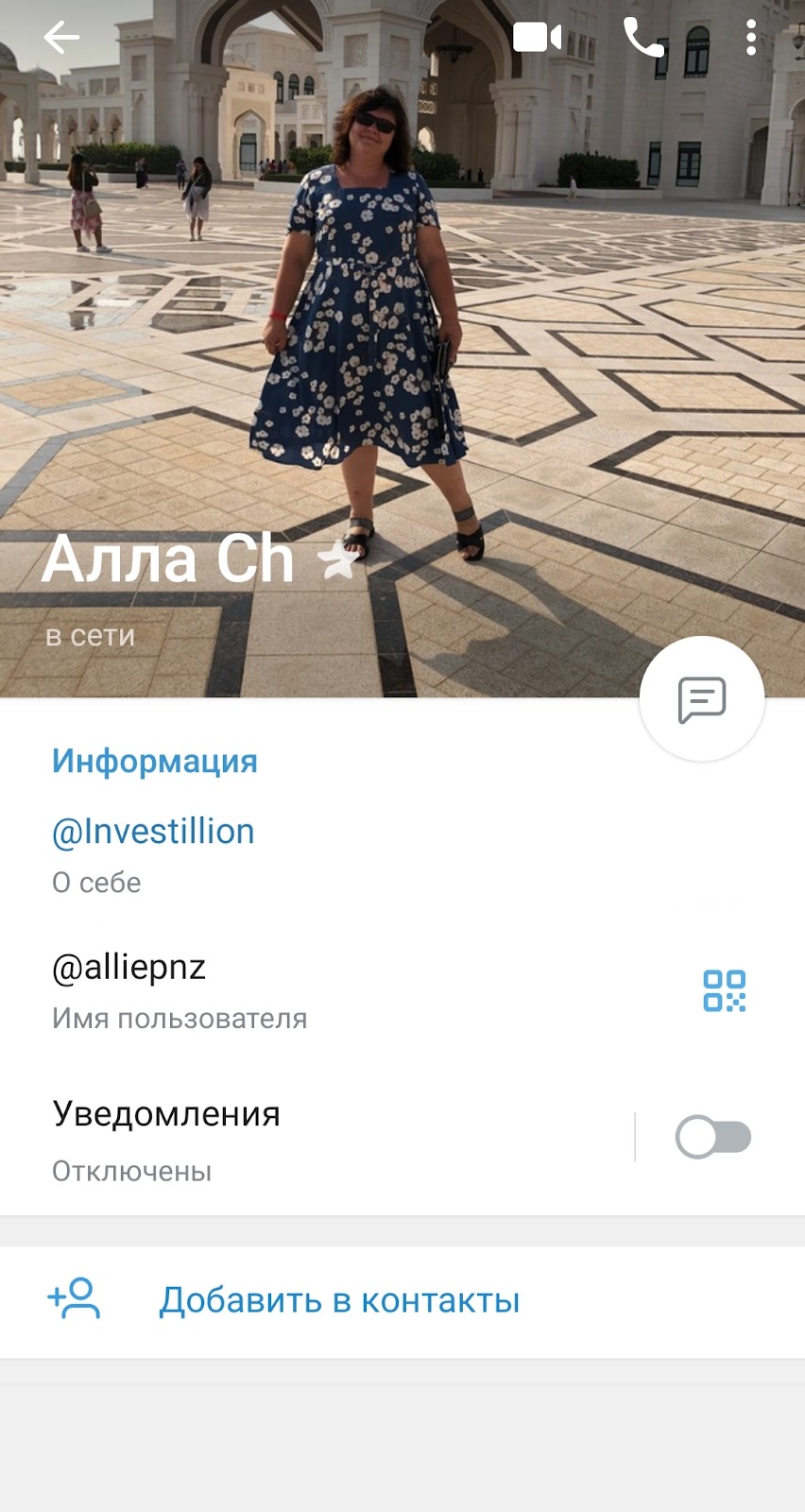Start a video call from the profile

tap(539, 36)
